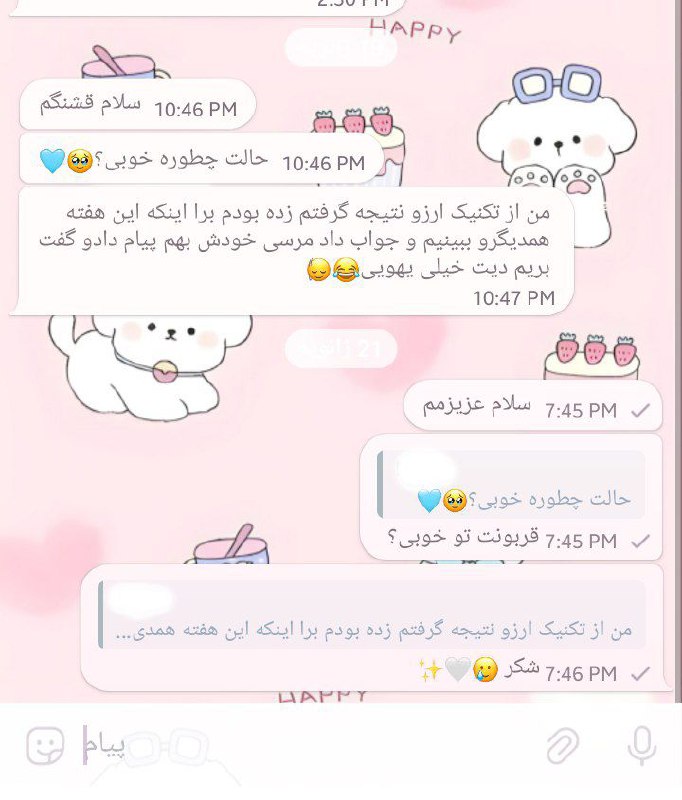Record a voice message with the microphone

(641, 746)
